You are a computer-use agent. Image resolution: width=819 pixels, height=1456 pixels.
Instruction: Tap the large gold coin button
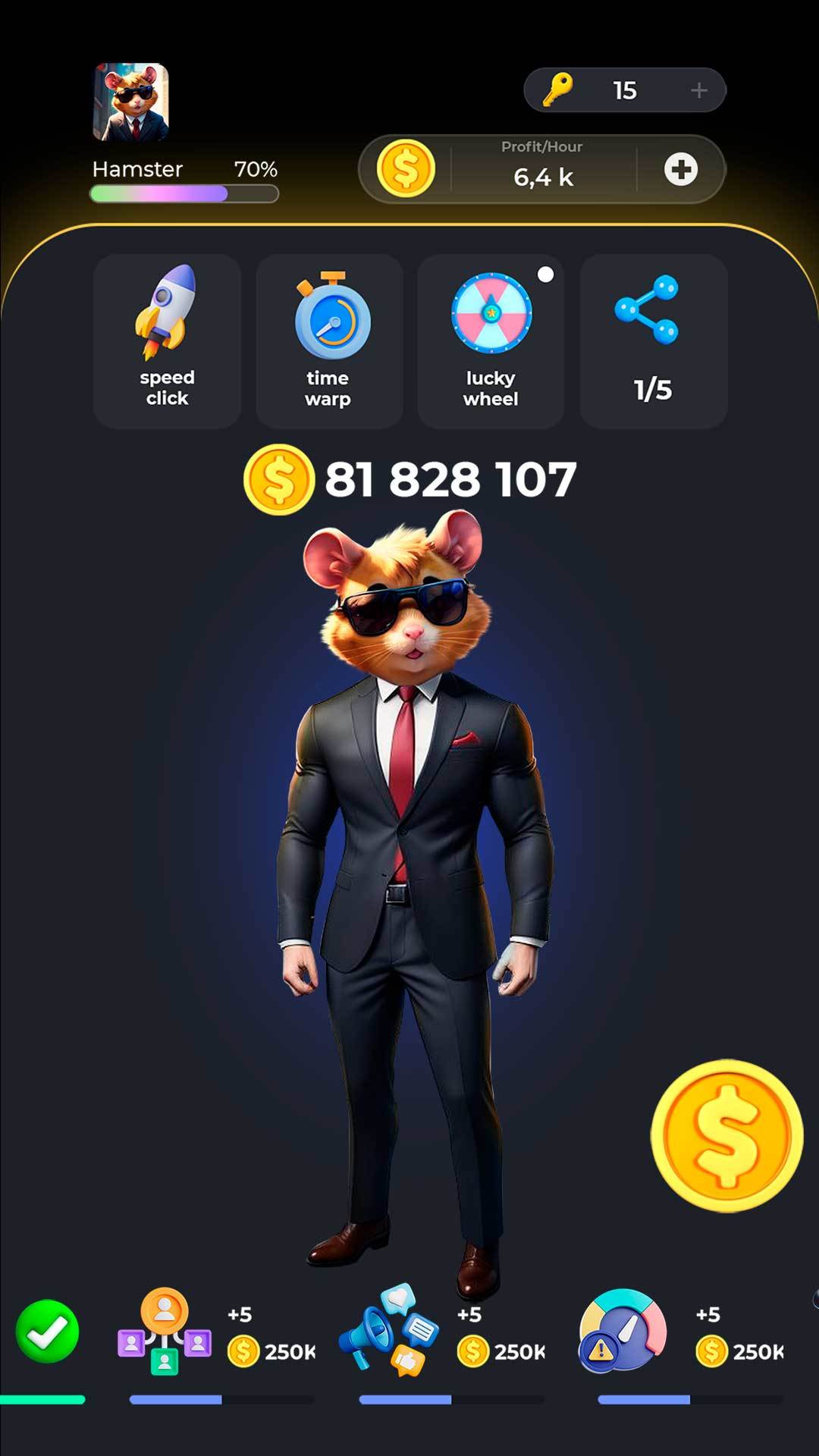(x=726, y=1135)
